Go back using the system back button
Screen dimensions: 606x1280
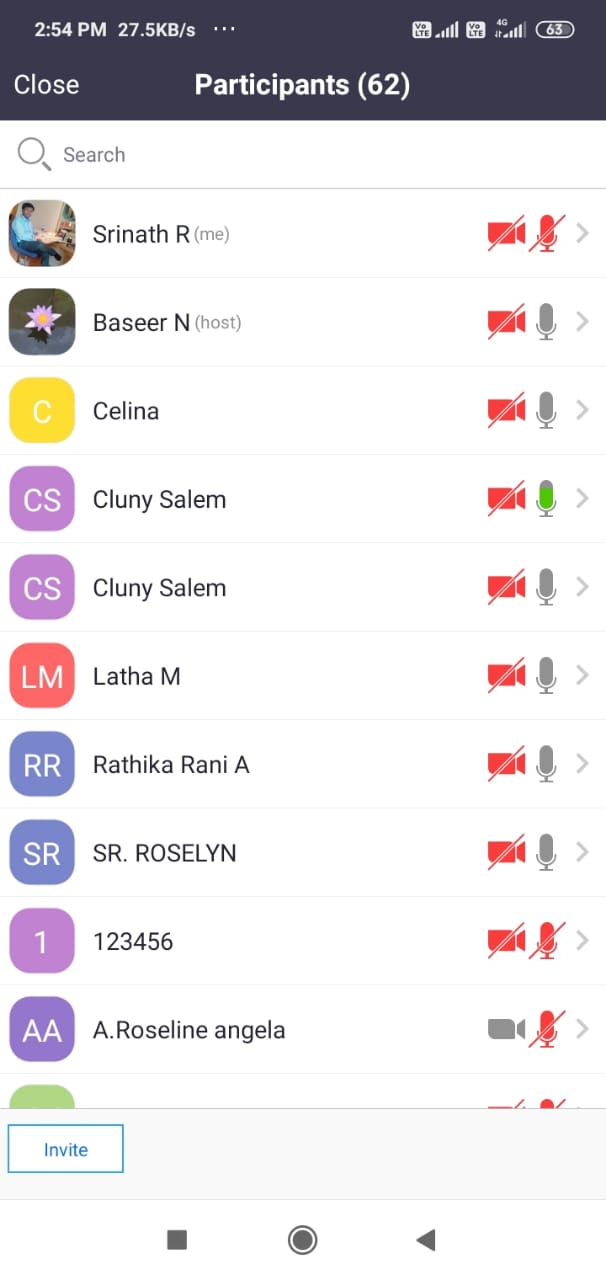click(426, 1240)
